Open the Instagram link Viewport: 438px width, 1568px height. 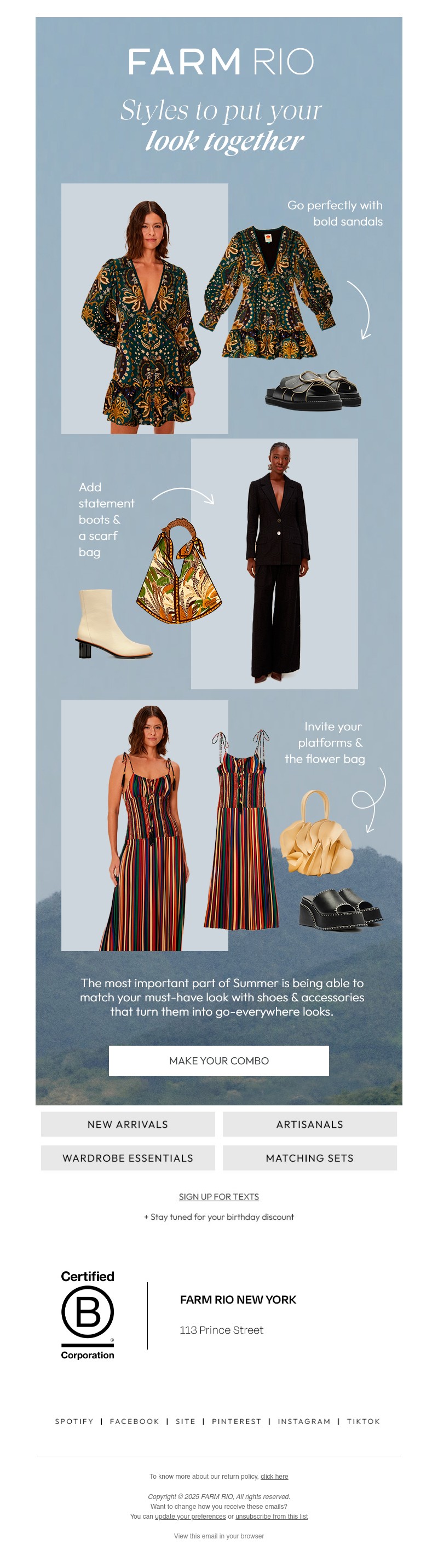click(303, 1421)
